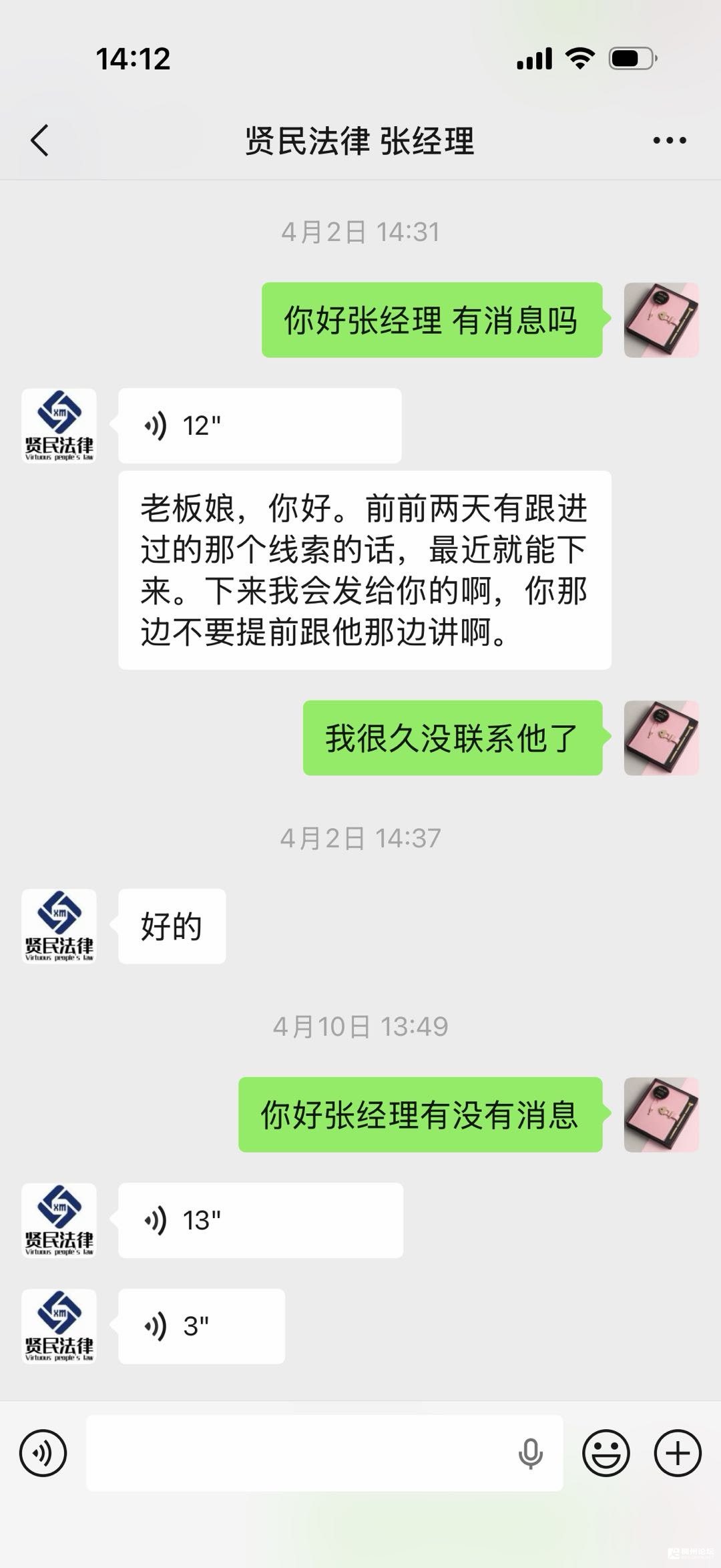Viewport: 721px width, 1568px height.
Task: Play the 12-second voice message
Action: (x=259, y=425)
